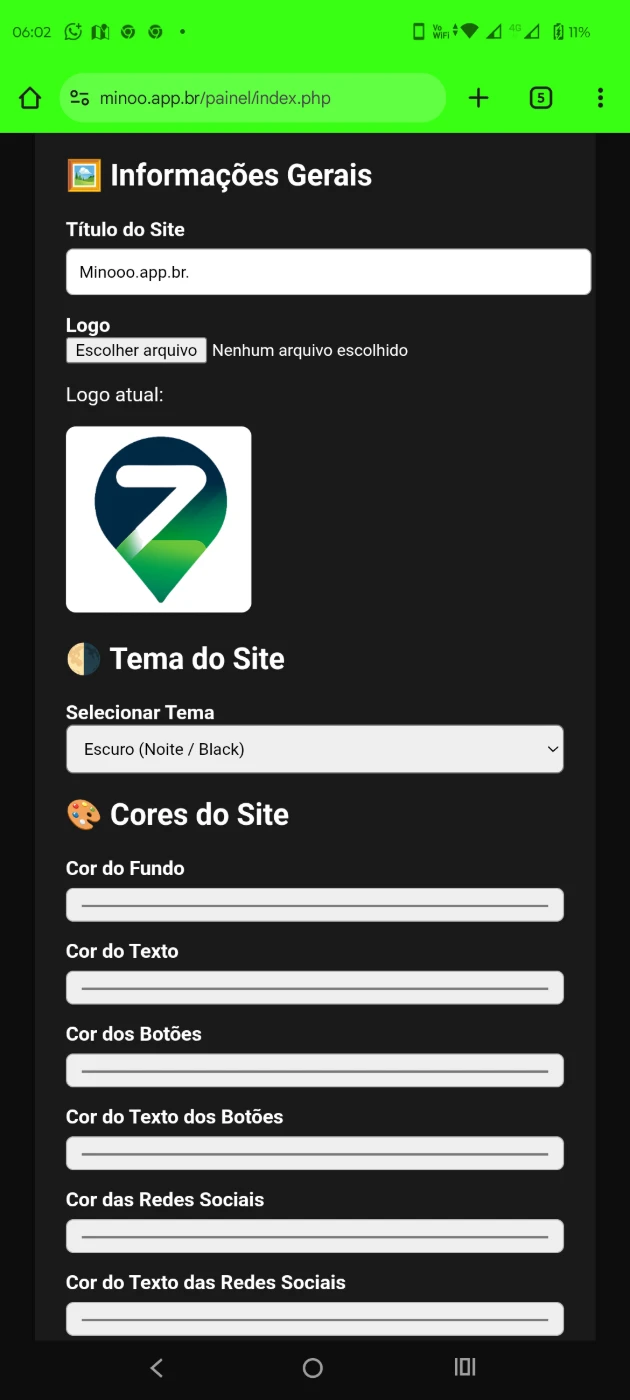The width and height of the screenshot is (630, 1400).
Task: Expand the Selecionar Tema dropdown
Action: coord(315,749)
